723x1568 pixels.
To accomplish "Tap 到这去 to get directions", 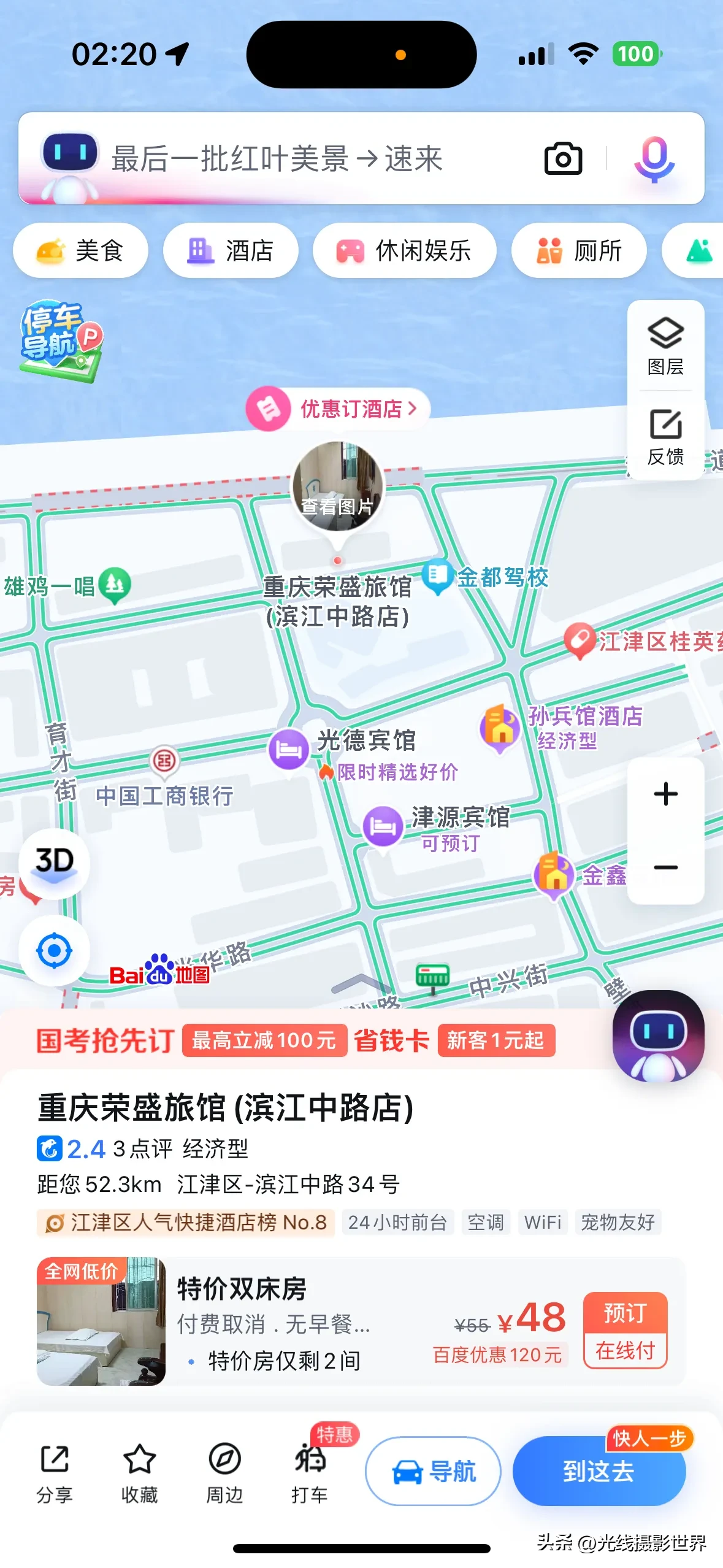I will [599, 1471].
